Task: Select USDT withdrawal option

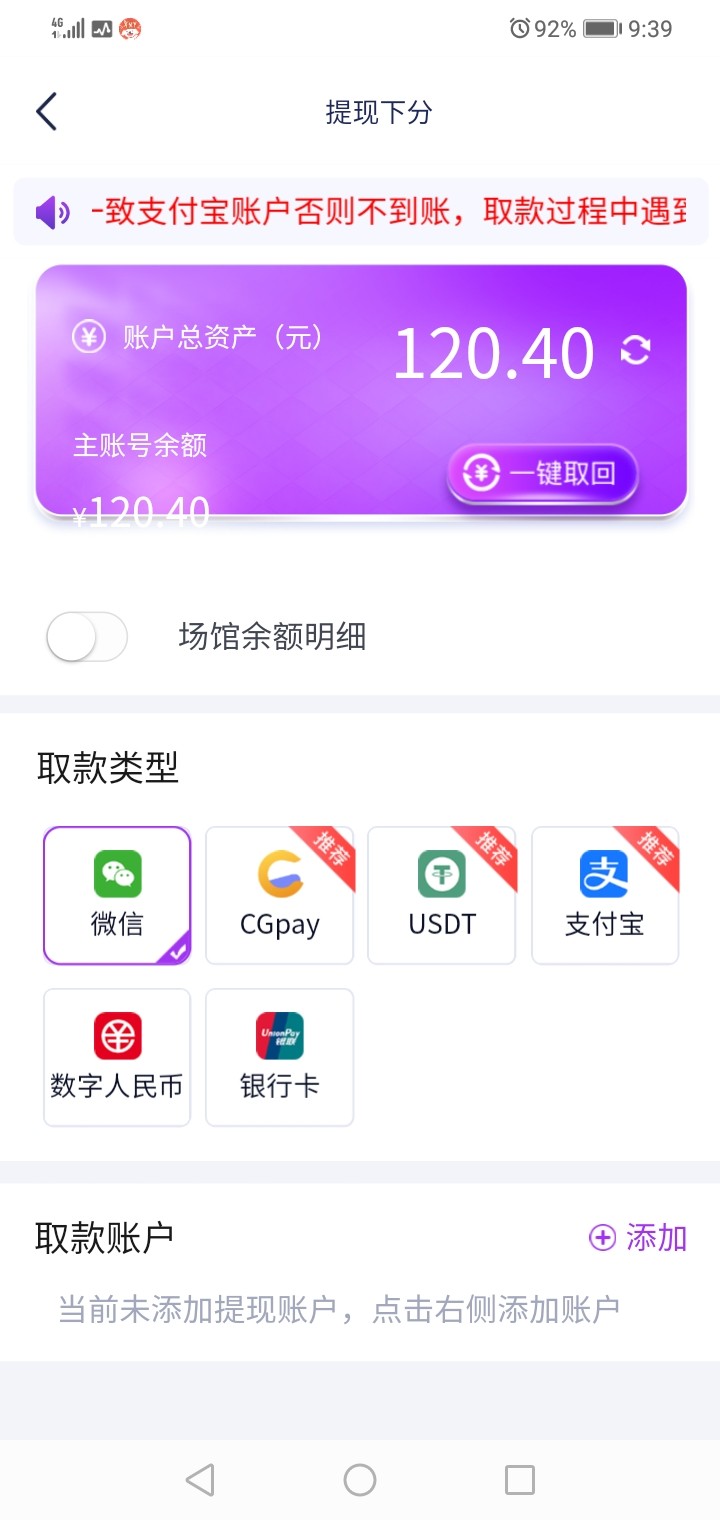Action: pos(442,895)
